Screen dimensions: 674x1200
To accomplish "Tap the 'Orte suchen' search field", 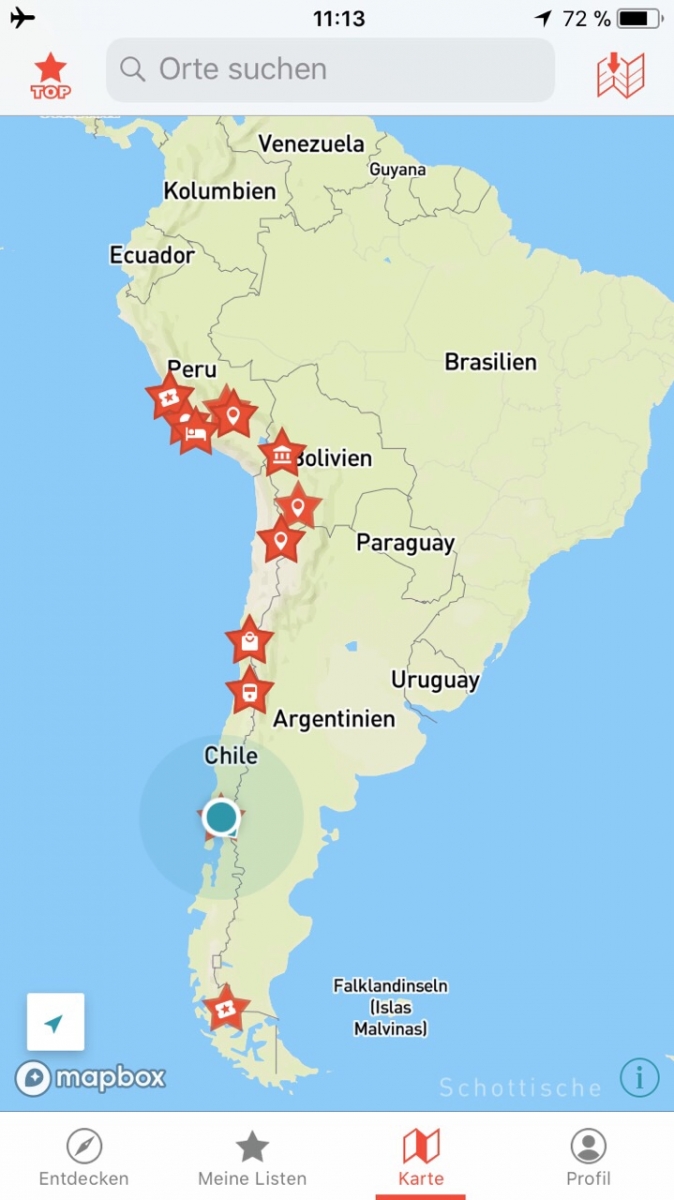I will click(x=330, y=70).
